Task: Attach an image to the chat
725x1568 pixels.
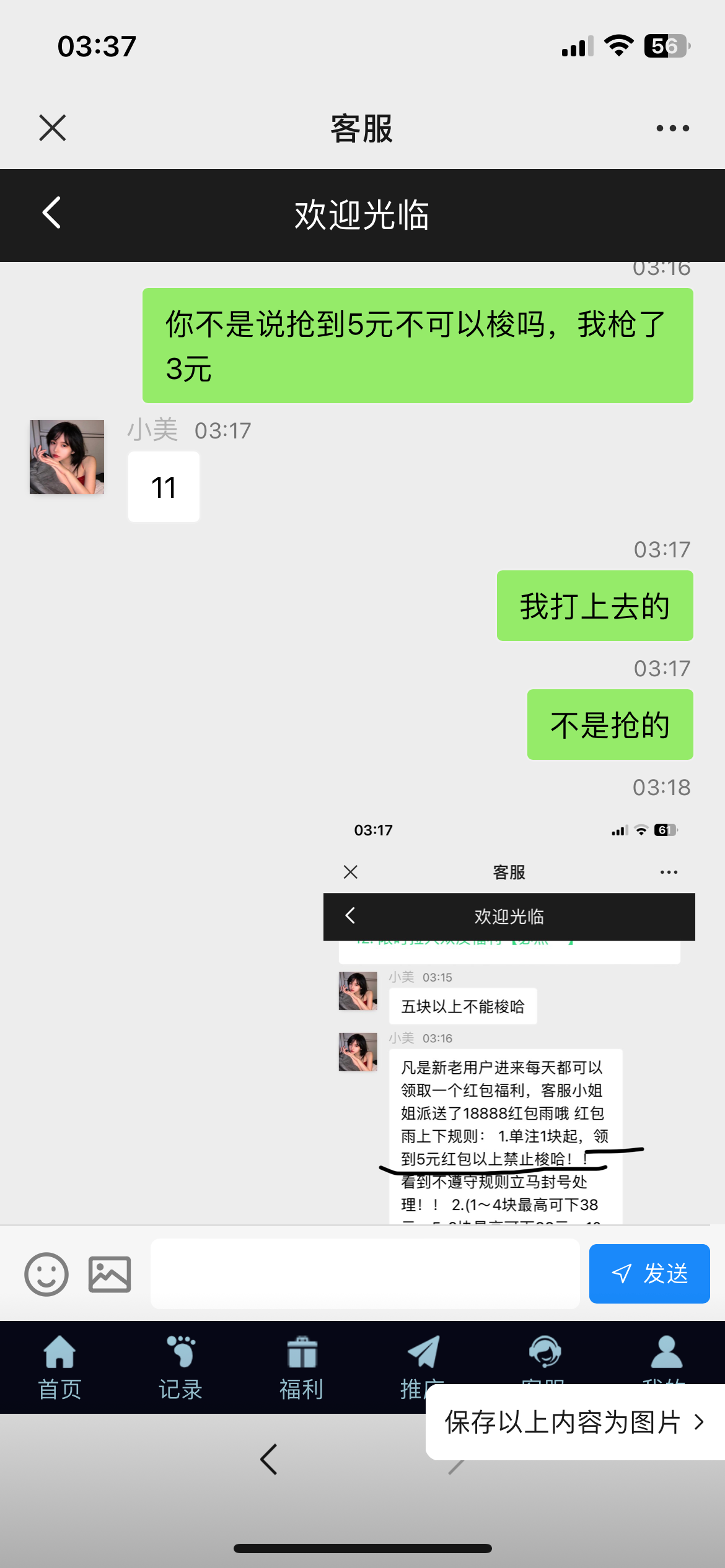Action: point(110,1274)
